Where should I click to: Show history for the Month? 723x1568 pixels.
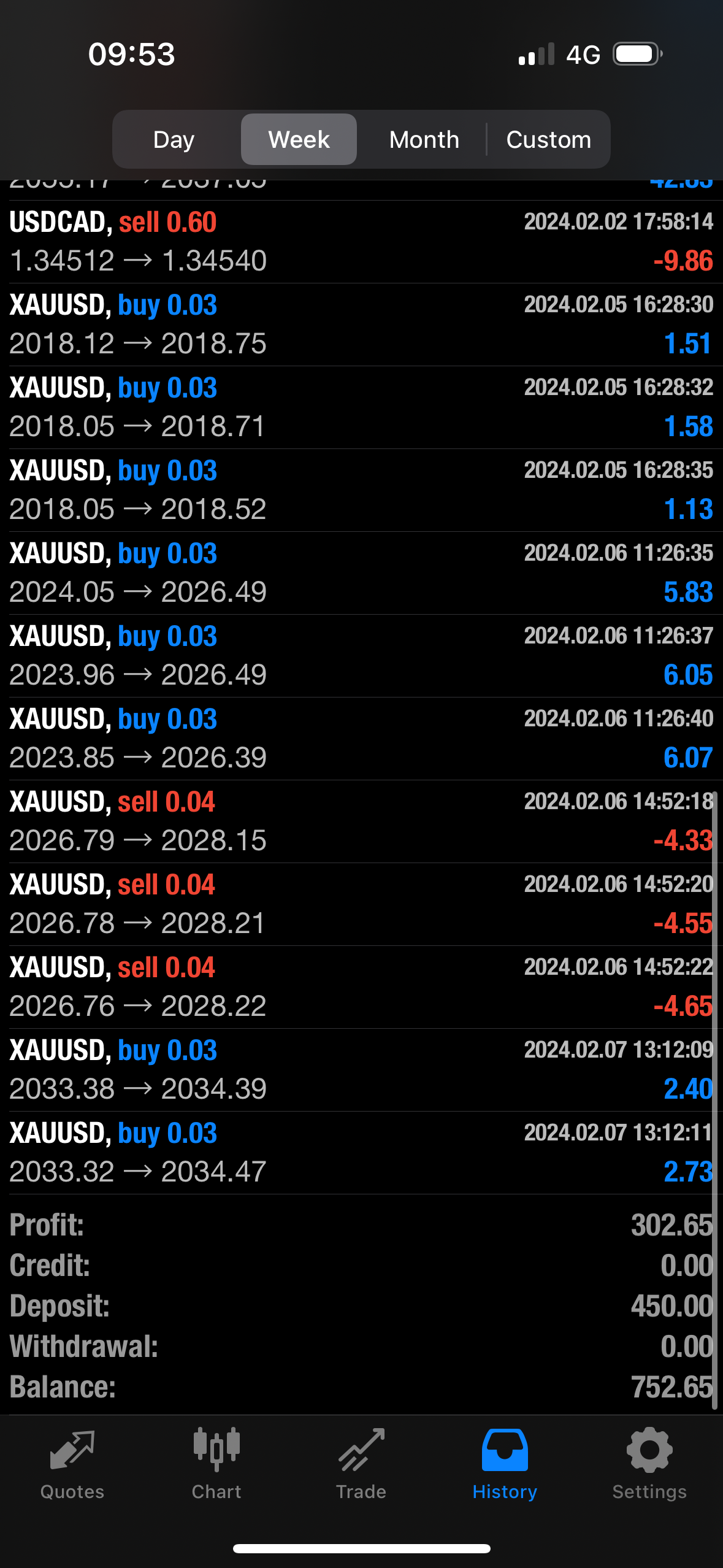pyautogui.click(x=424, y=140)
